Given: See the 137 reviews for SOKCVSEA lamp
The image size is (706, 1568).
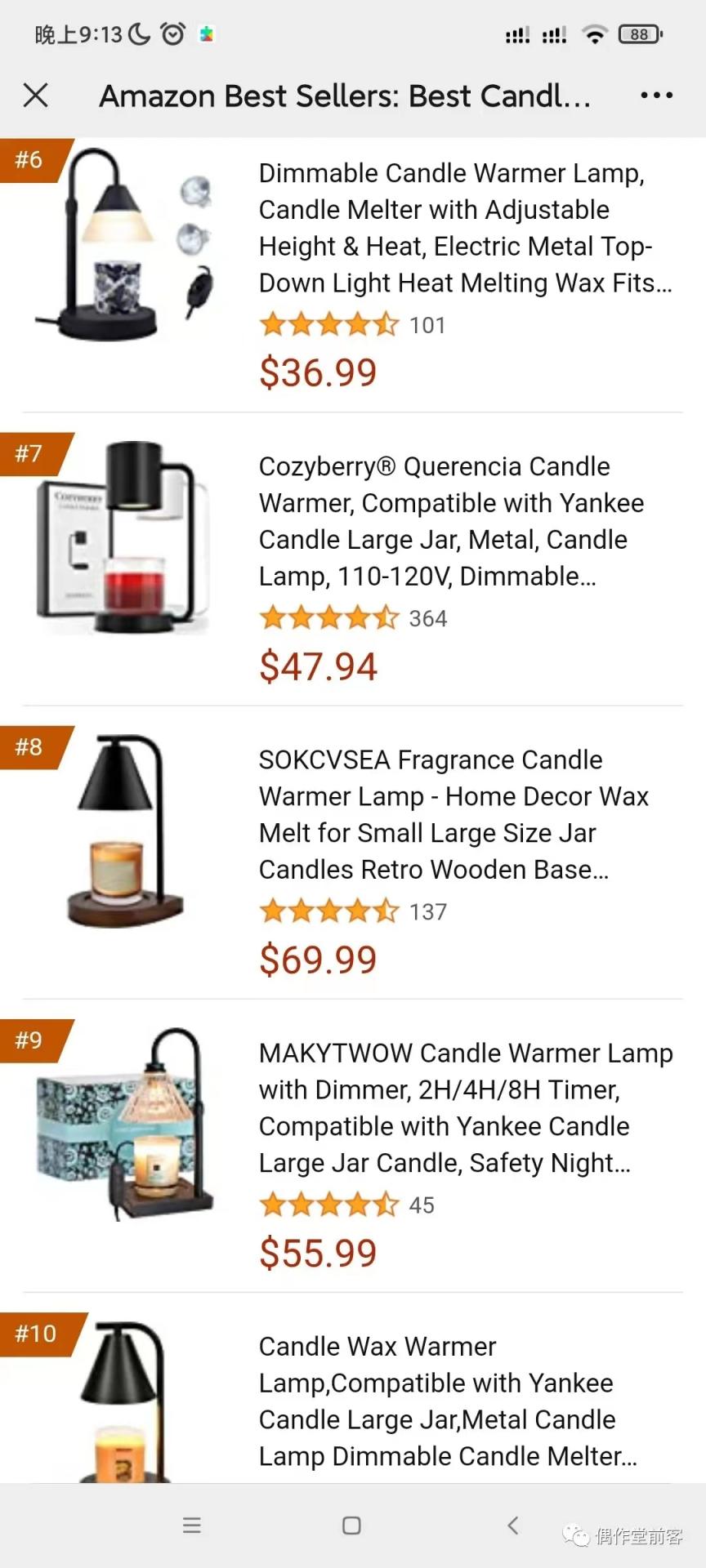Looking at the screenshot, I should point(427,911).
